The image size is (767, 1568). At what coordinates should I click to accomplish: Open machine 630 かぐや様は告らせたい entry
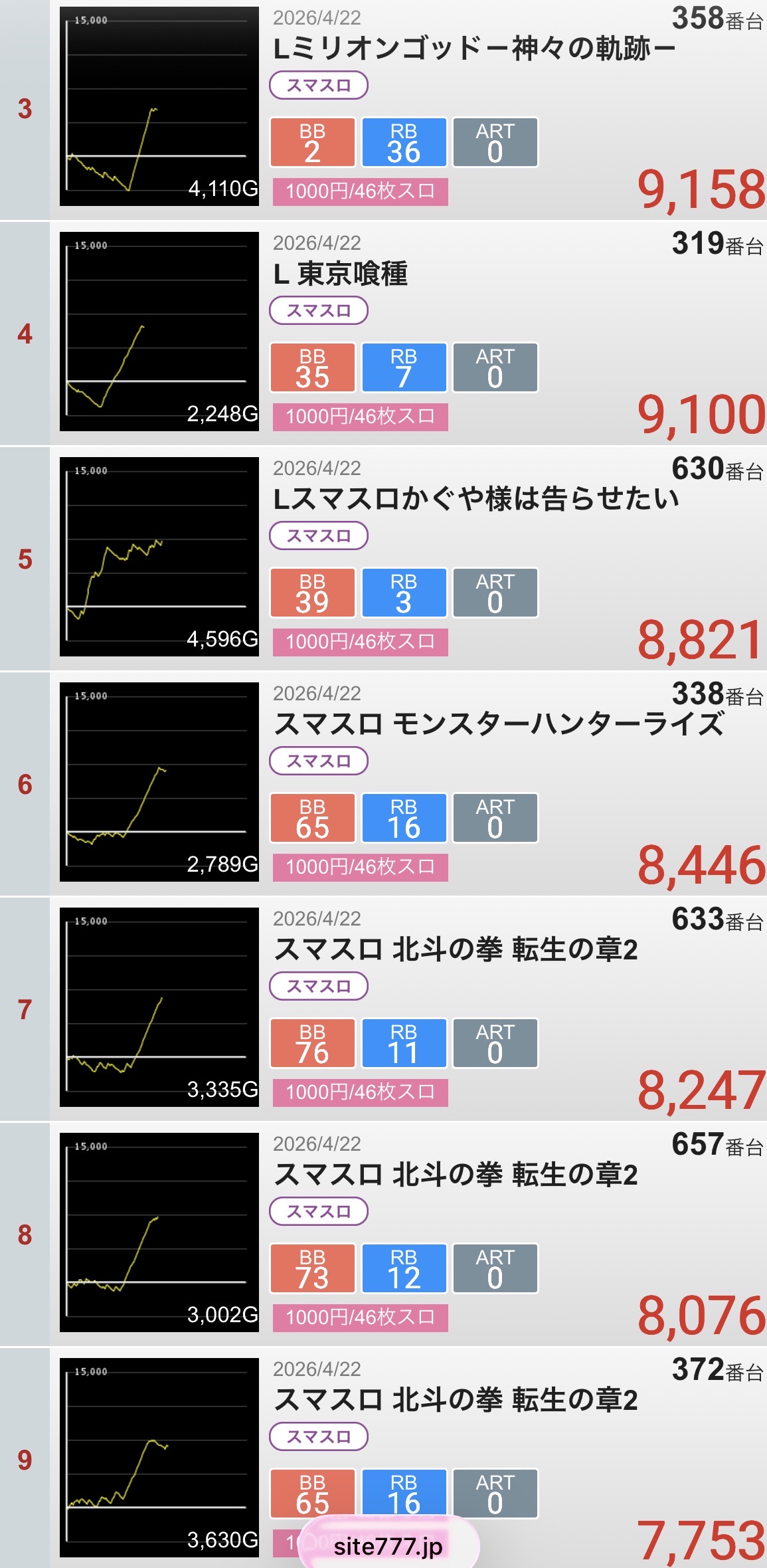click(x=475, y=499)
